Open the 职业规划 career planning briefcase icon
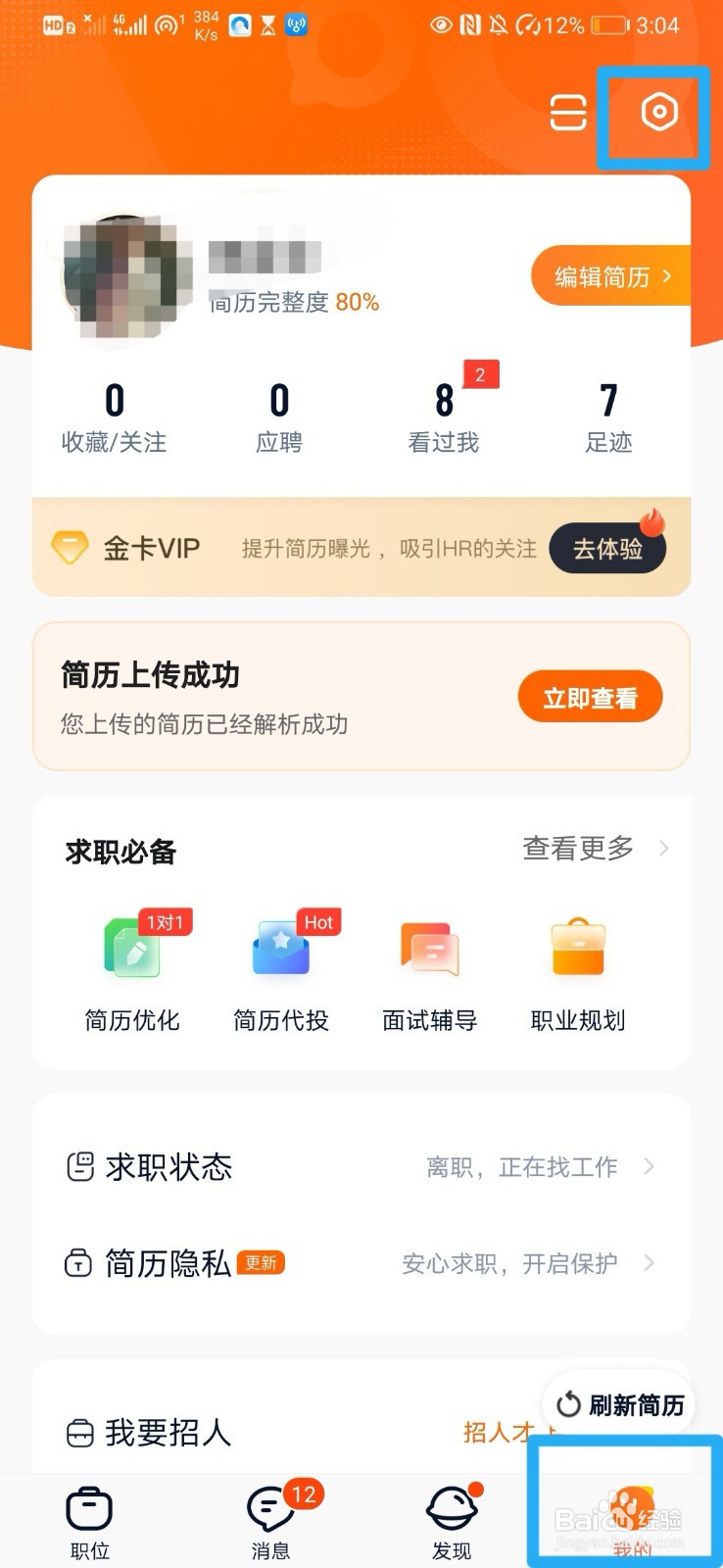723x1568 pixels. [x=578, y=948]
